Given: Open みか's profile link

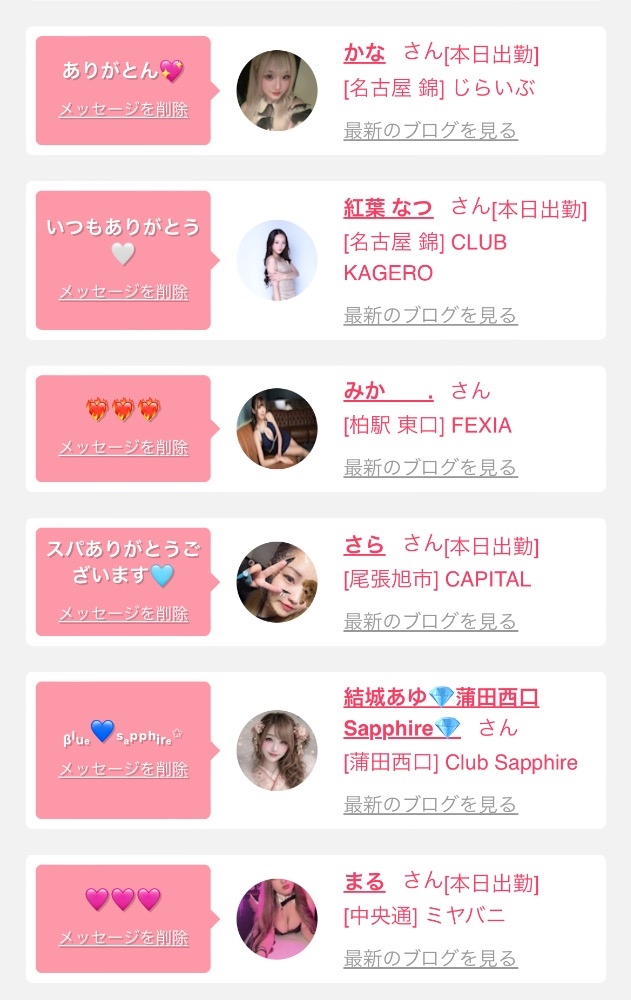Looking at the screenshot, I should click(389, 390).
